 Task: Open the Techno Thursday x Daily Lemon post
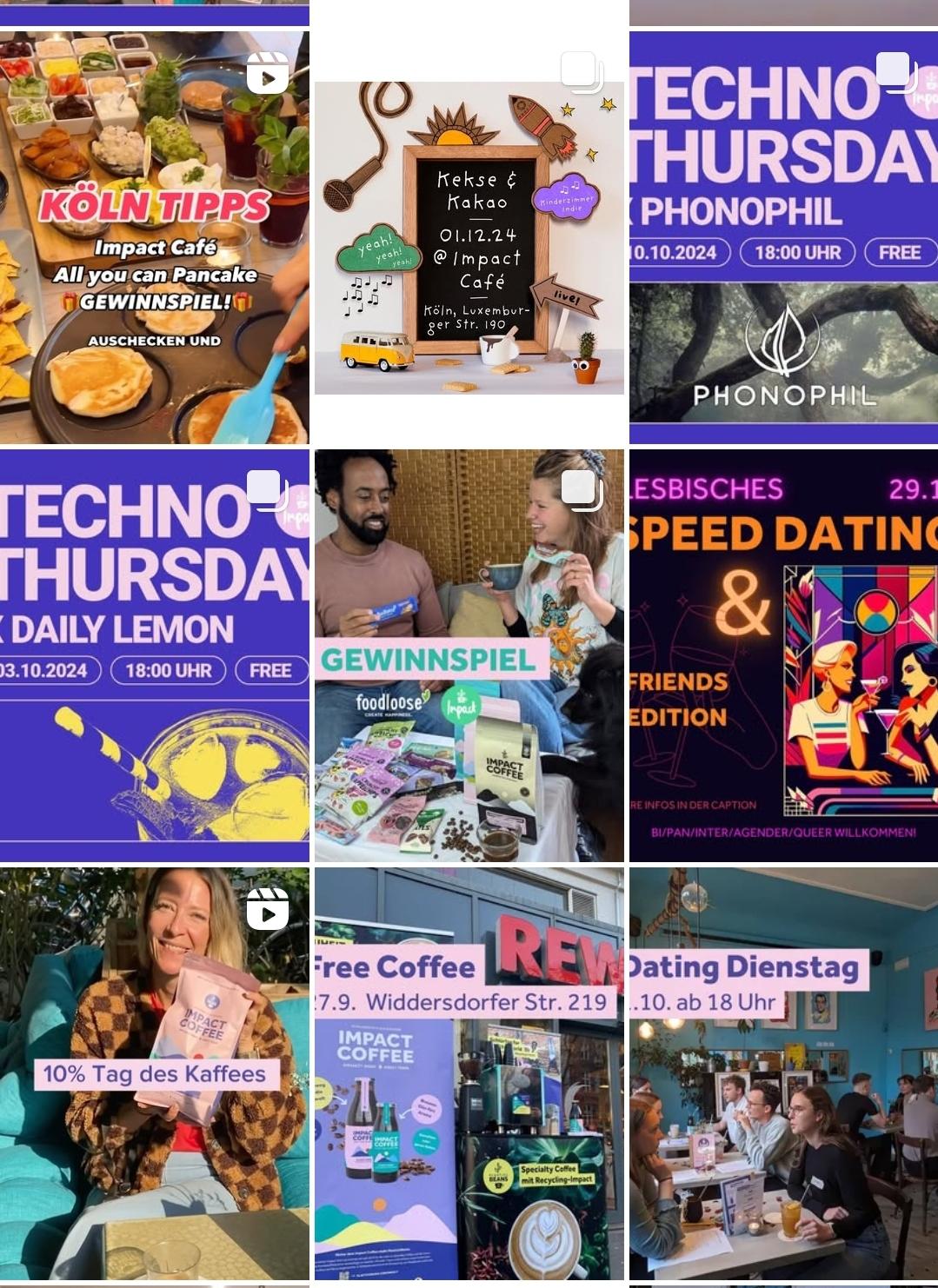[x=154, y=655]
